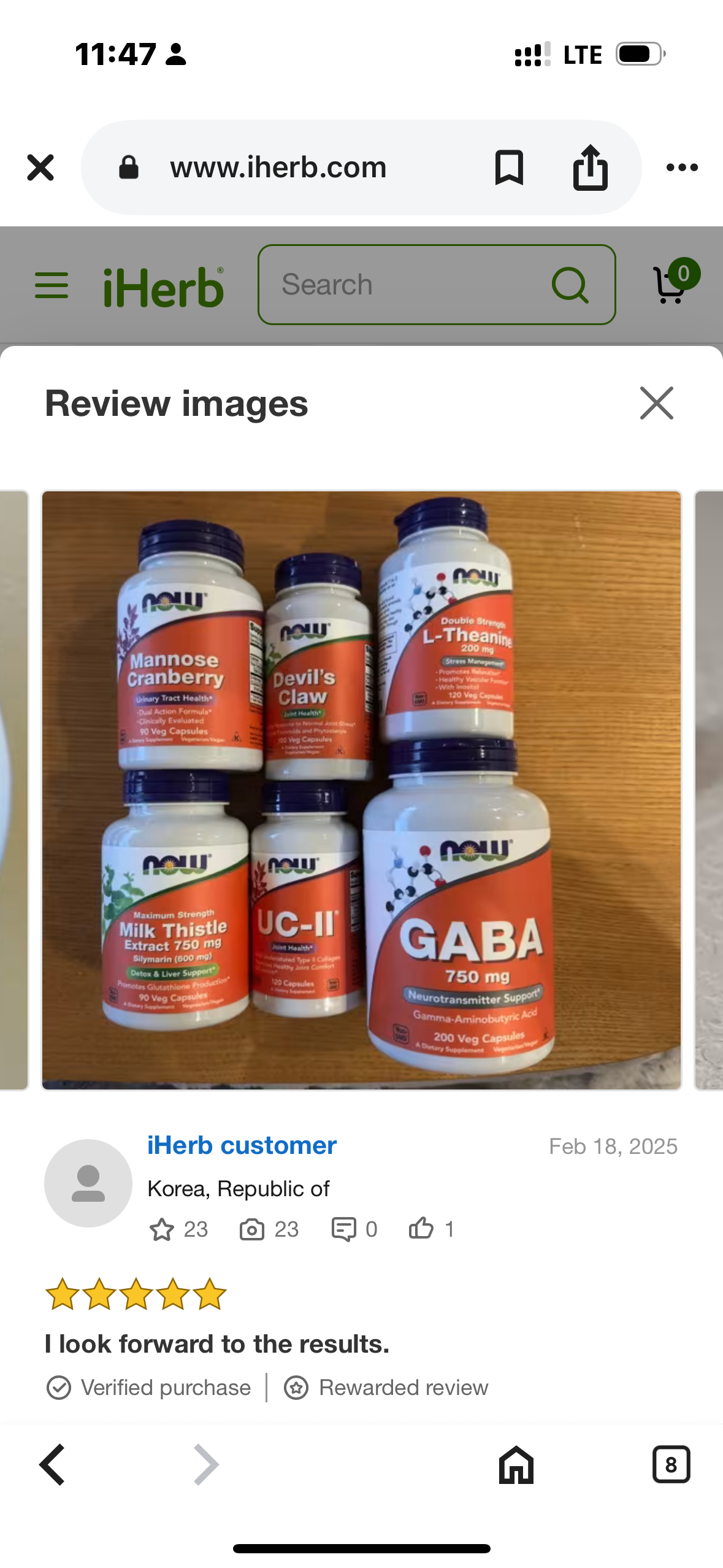Close the in-app browser page
The image size is (723, 1568).
click(x=40, y=167)
